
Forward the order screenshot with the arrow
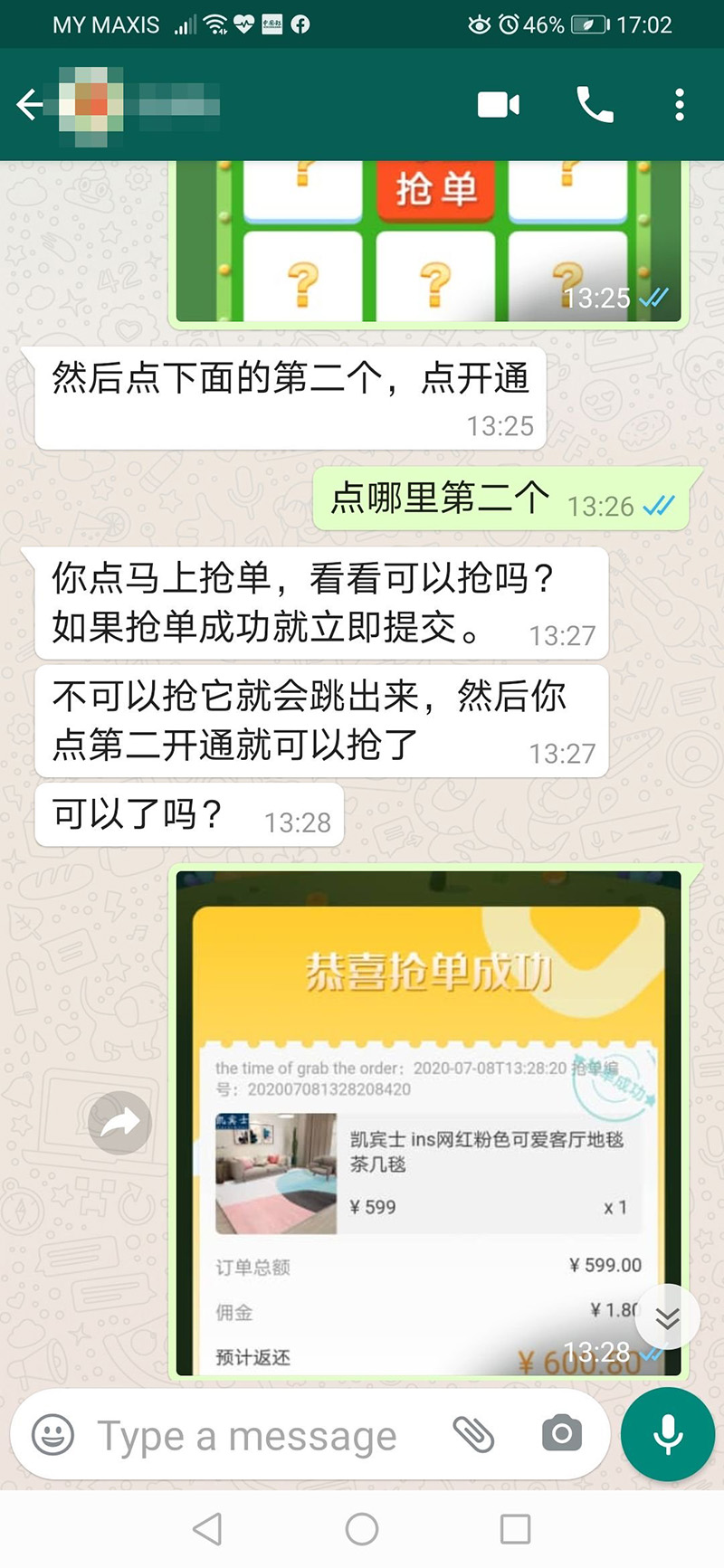coord(119,1123)
